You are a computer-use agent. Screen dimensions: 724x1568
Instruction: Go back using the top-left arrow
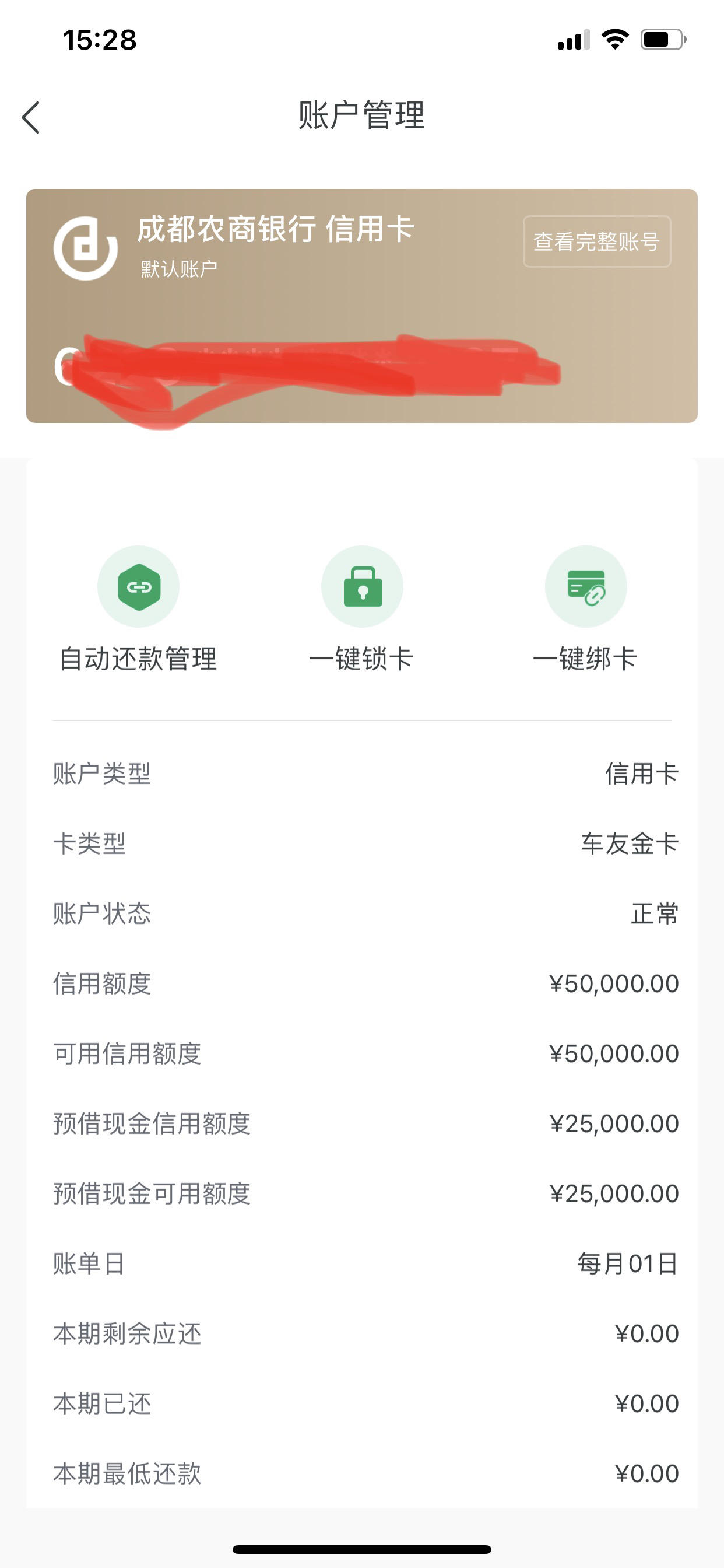(30, 117)
